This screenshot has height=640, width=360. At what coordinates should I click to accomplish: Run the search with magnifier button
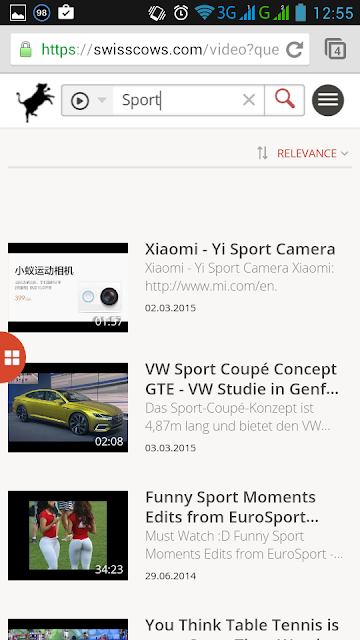pos(284,100)
